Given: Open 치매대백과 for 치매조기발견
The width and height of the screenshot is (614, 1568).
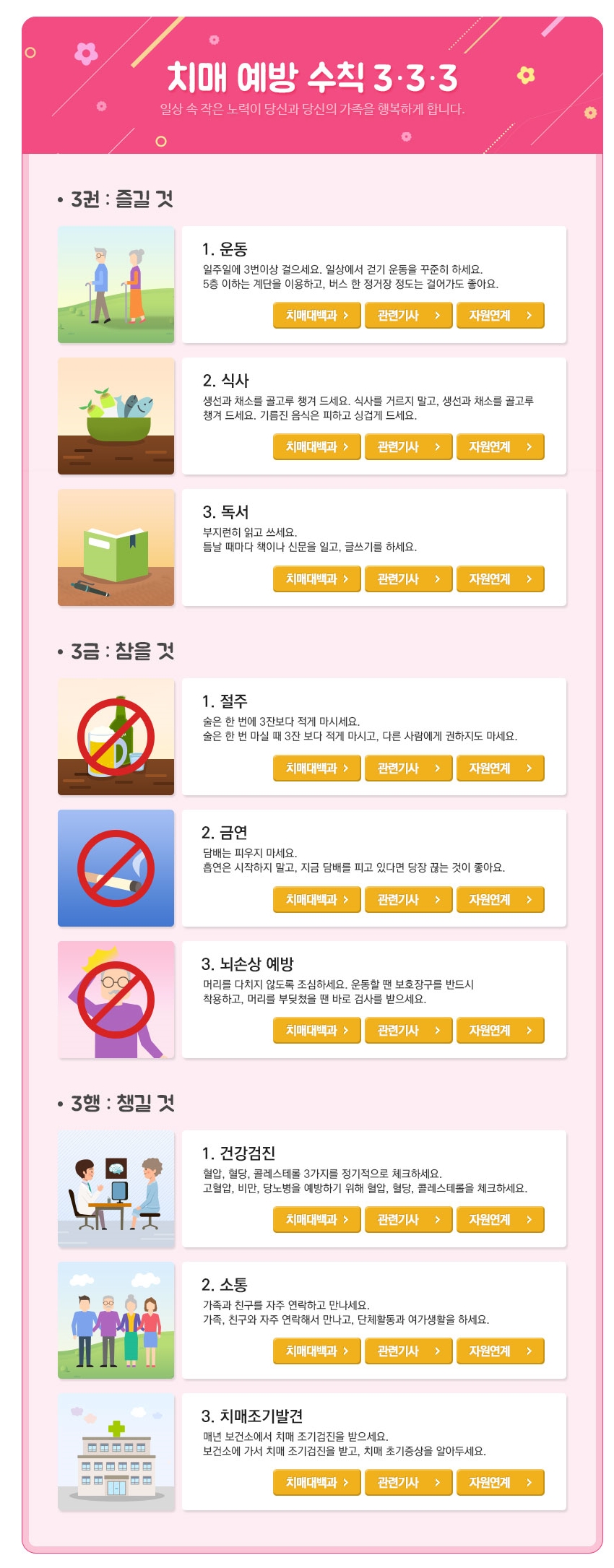Looking at the screenshot, I should coord(316,1483).
